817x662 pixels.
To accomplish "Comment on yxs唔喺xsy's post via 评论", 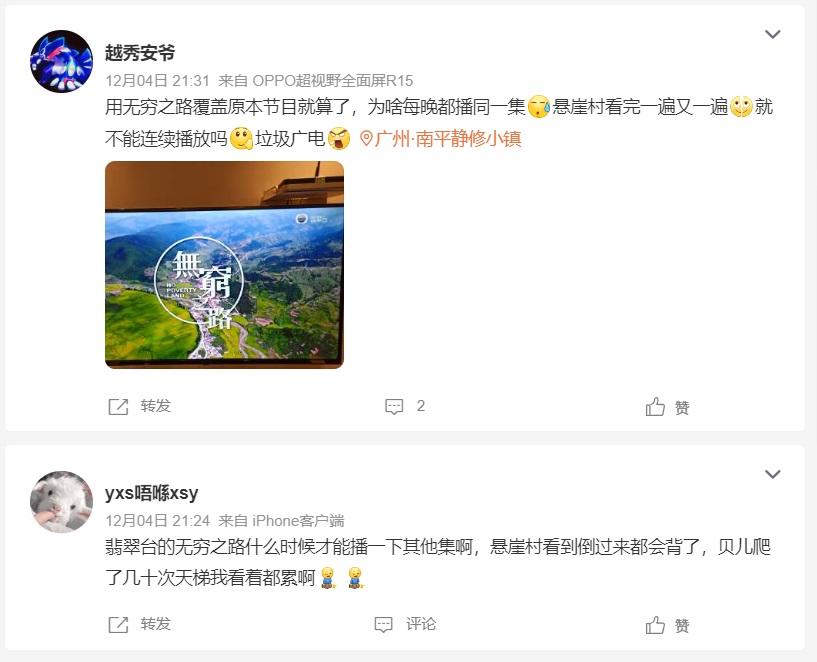I will tap(405, 624).
